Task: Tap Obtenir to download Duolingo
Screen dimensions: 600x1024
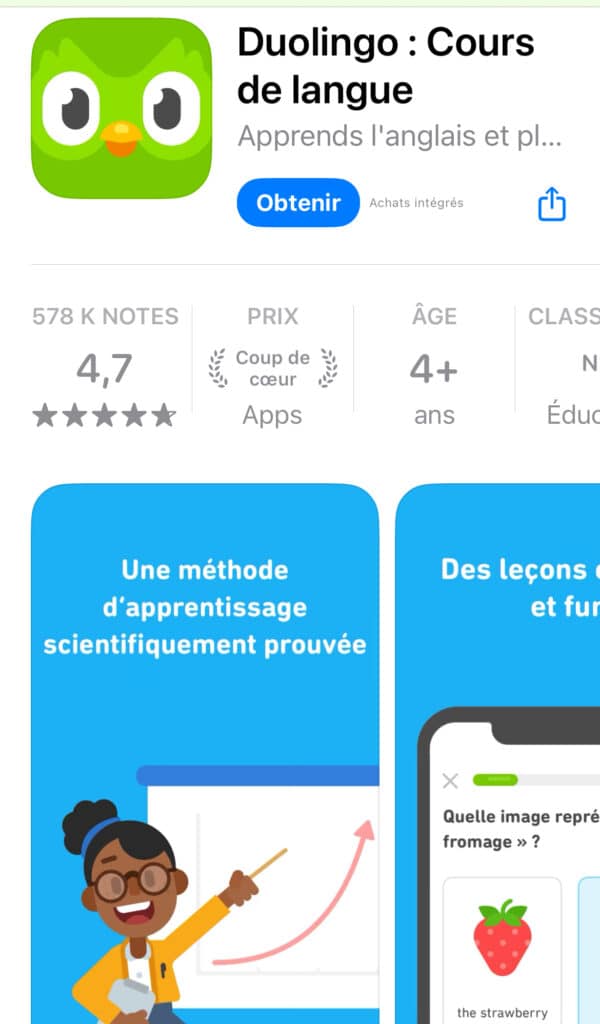Action: click(x=297, y=203)
